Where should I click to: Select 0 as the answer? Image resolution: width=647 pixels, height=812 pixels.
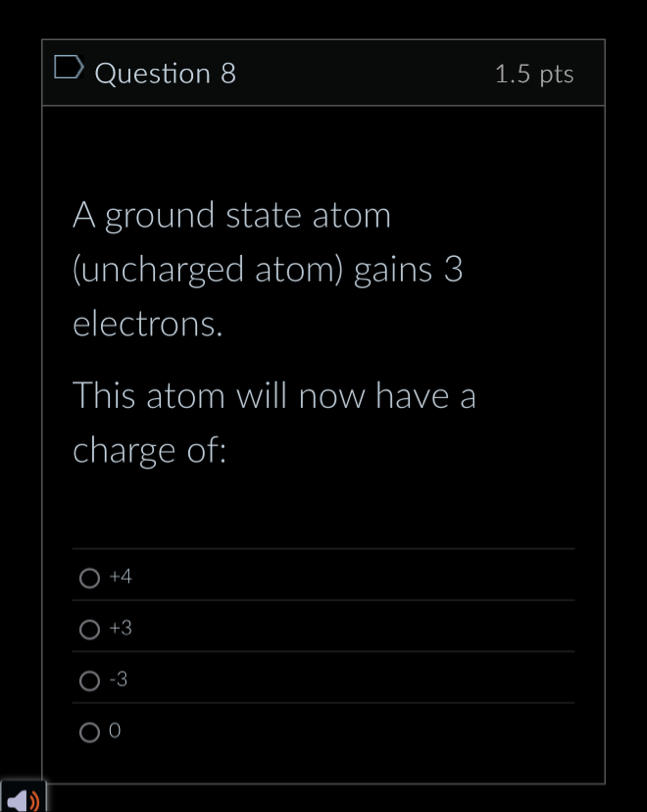[90, 733]
